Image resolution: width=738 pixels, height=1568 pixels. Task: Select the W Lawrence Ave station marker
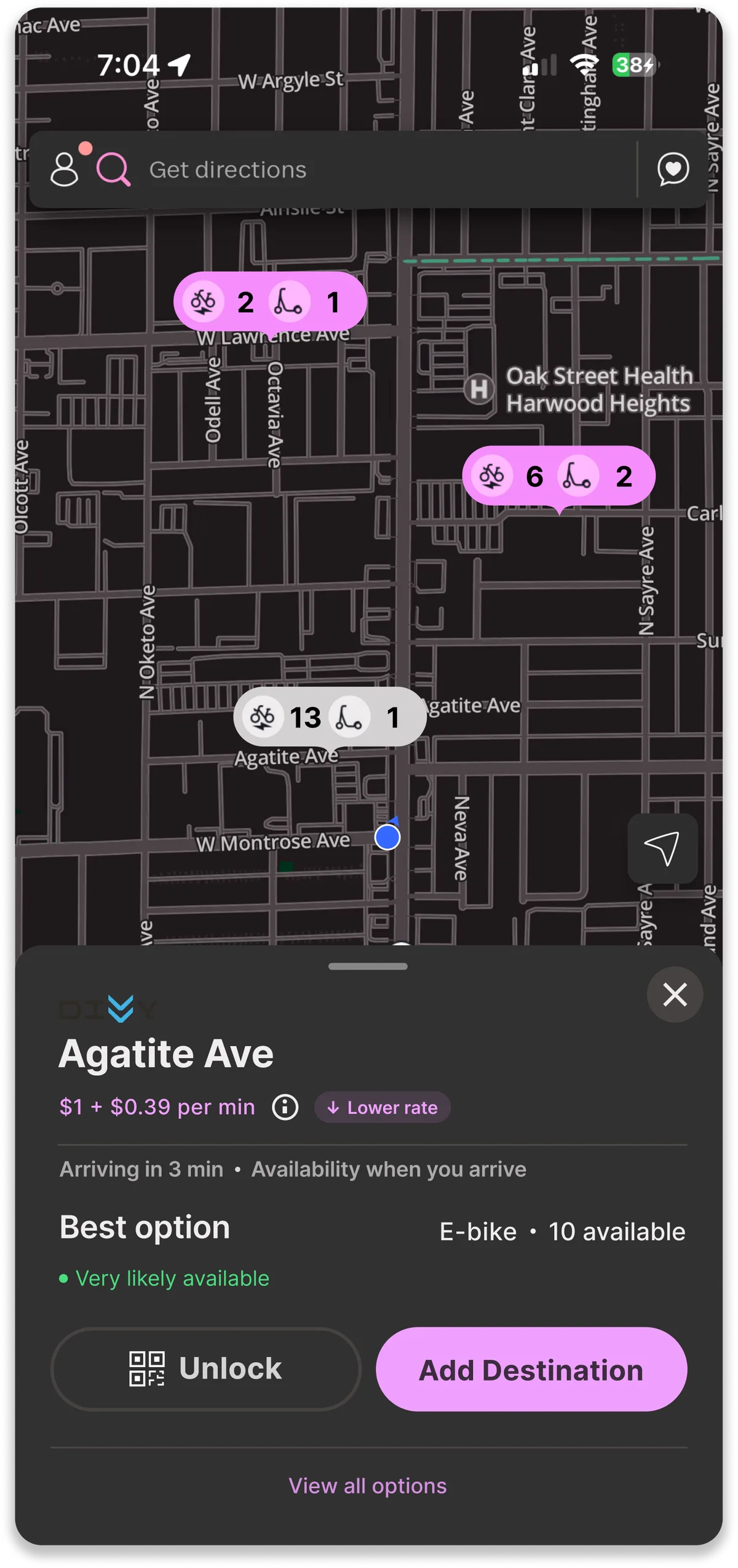tap(270, 302)
